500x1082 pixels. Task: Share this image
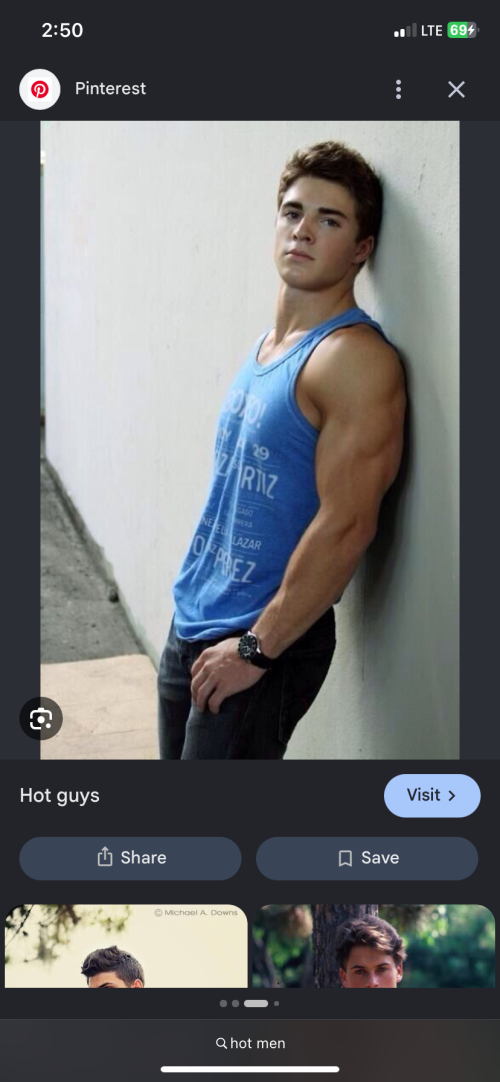tap(130, 858)
